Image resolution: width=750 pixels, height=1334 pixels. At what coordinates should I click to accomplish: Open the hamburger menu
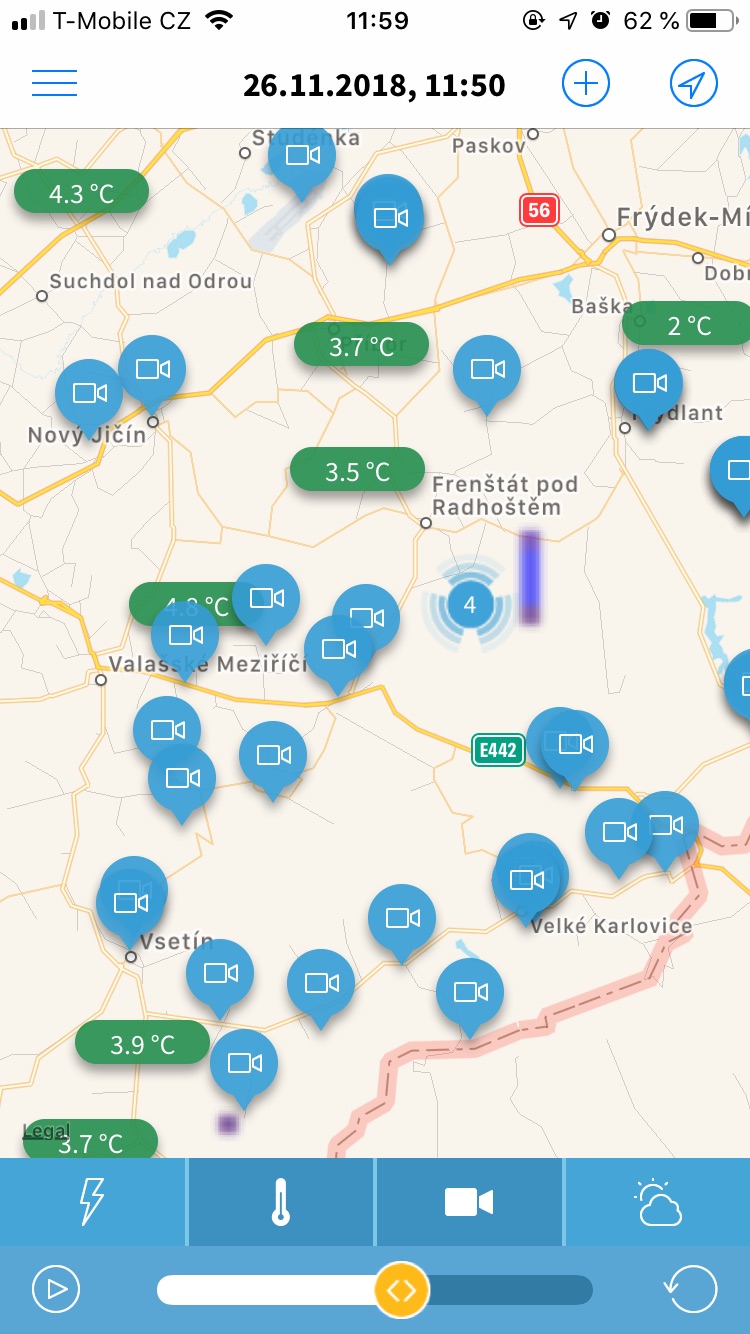[55, 84]
